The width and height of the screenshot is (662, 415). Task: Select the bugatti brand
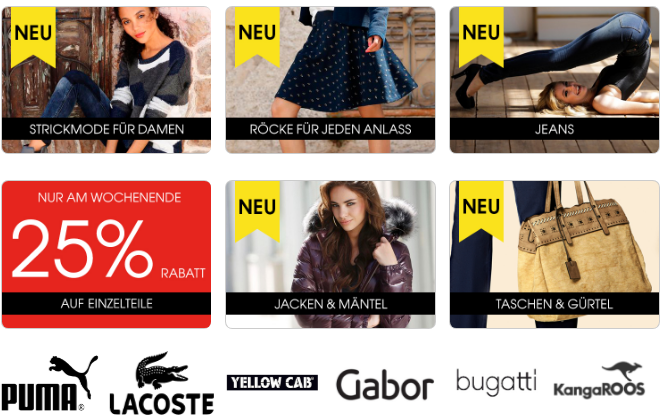tap(496, 382)
